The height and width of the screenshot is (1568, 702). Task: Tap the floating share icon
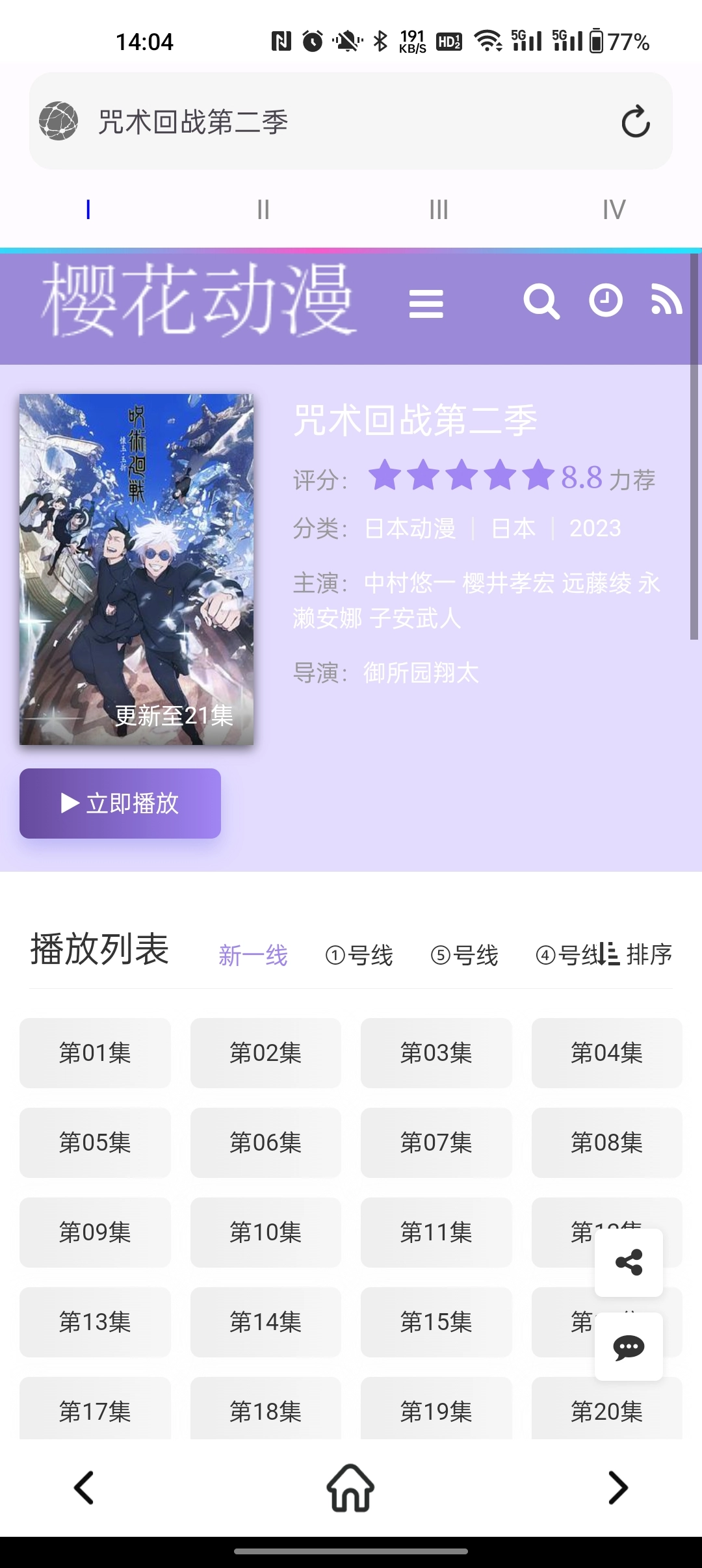pyautogui.click(x=628, y=1261)
